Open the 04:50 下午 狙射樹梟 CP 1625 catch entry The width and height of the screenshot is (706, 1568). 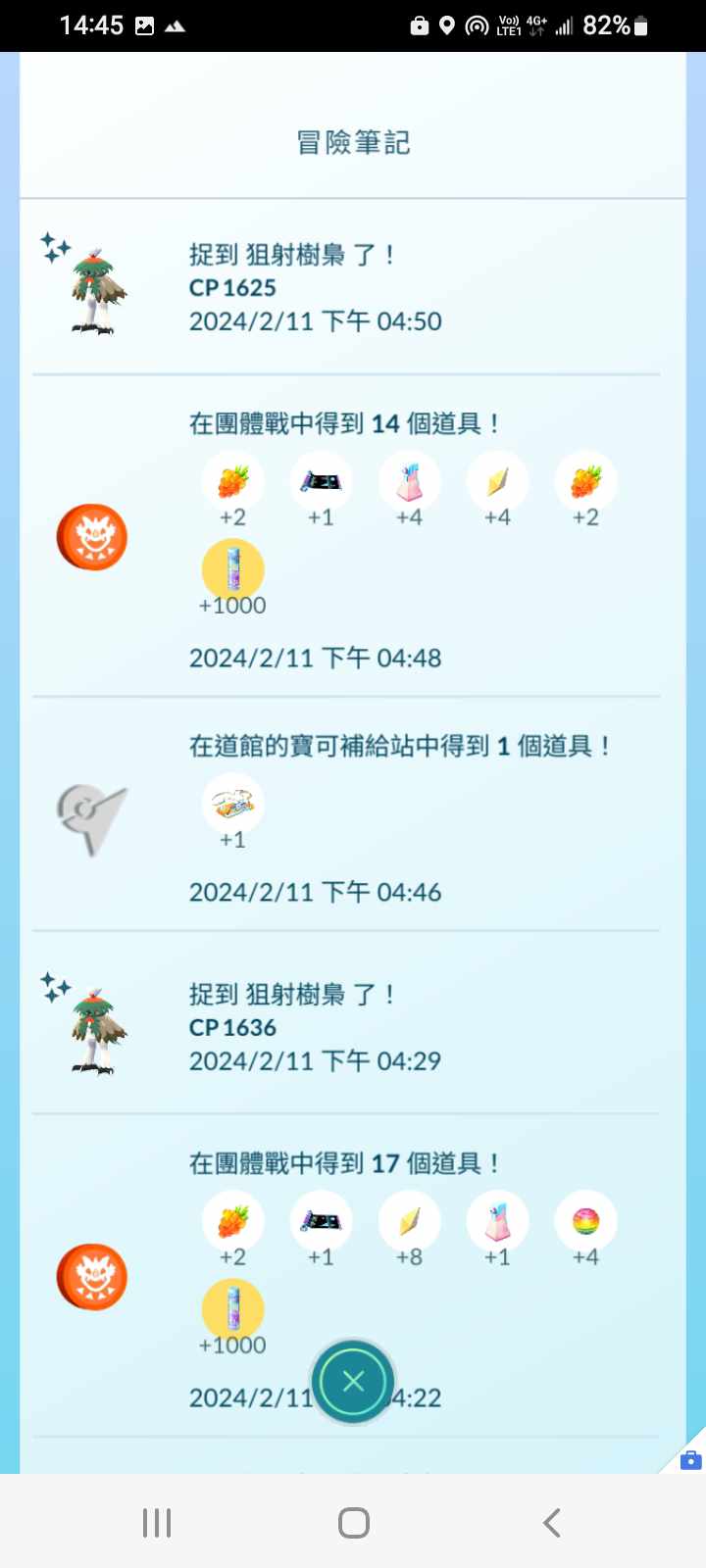coord(314,287)
